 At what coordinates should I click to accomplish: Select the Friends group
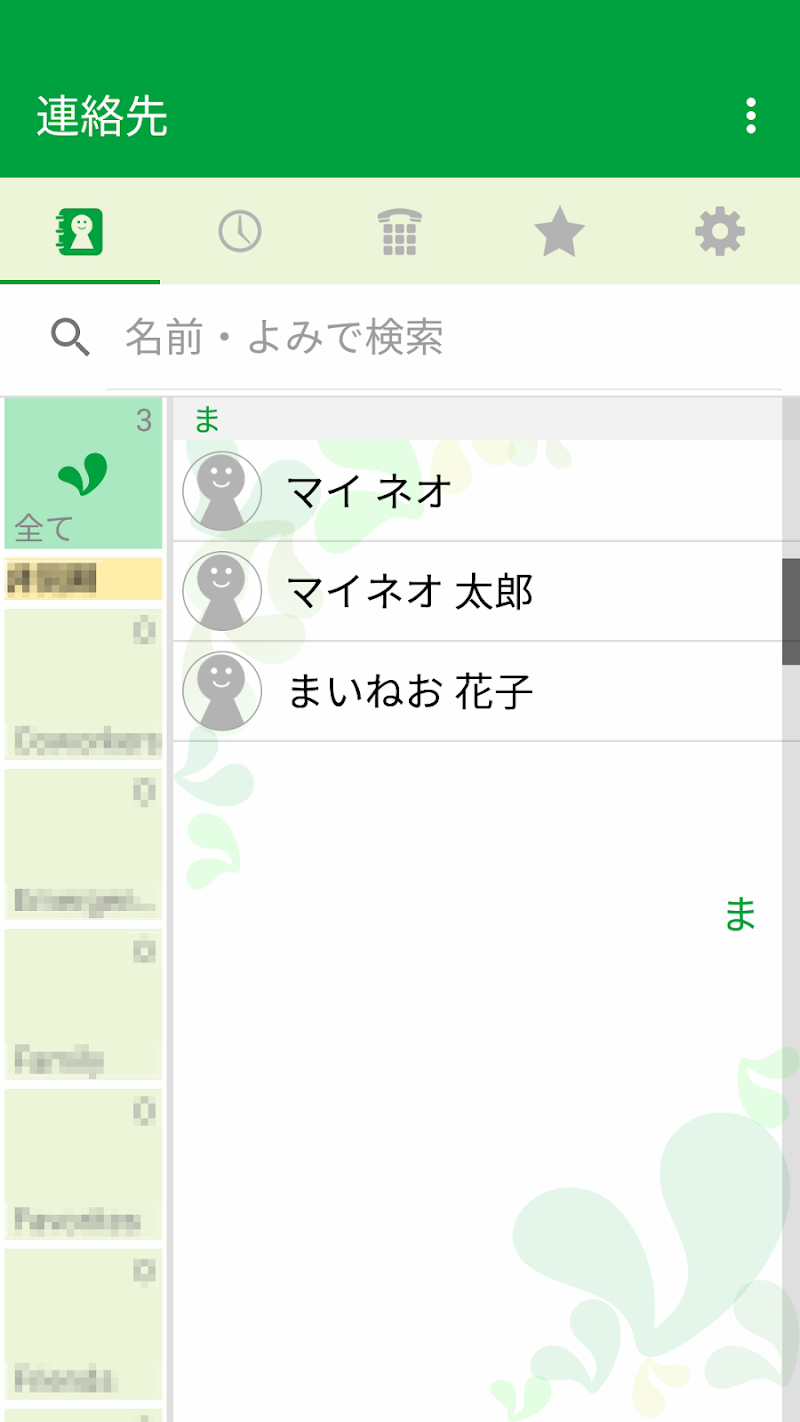(84, 1324)
